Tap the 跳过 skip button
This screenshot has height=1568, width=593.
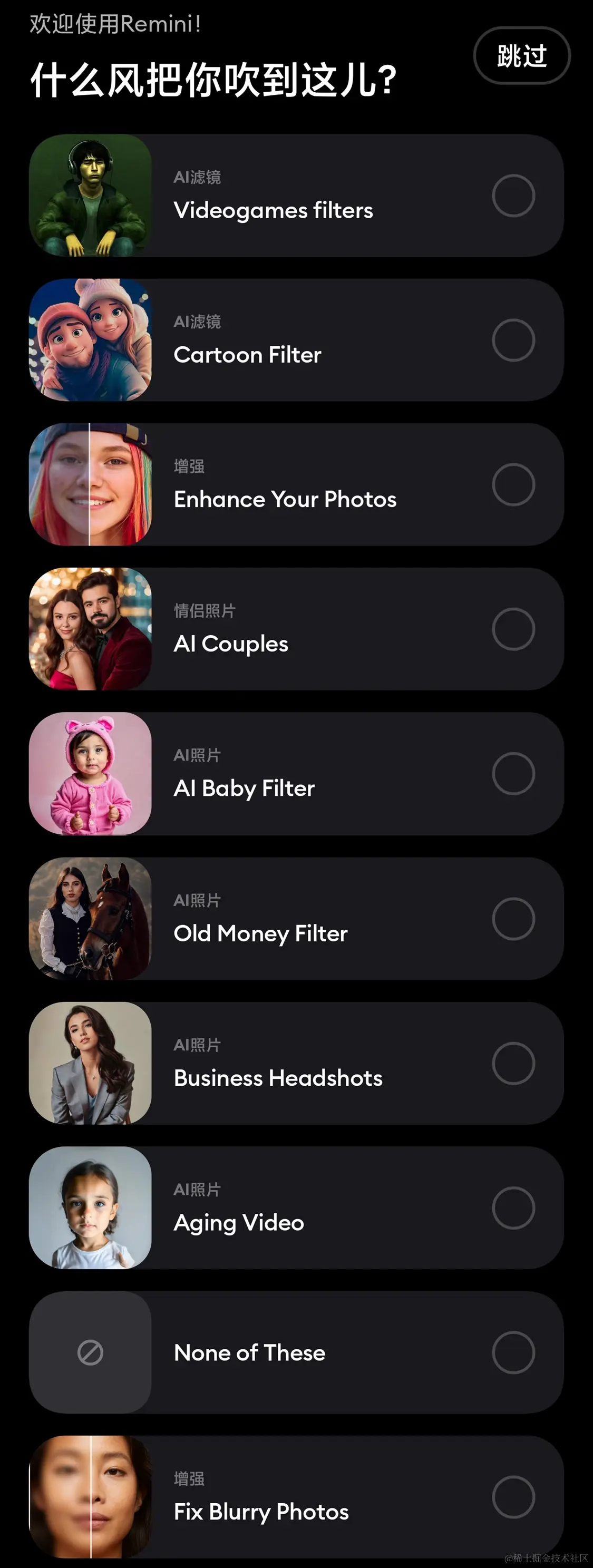(x=522, y=56)
